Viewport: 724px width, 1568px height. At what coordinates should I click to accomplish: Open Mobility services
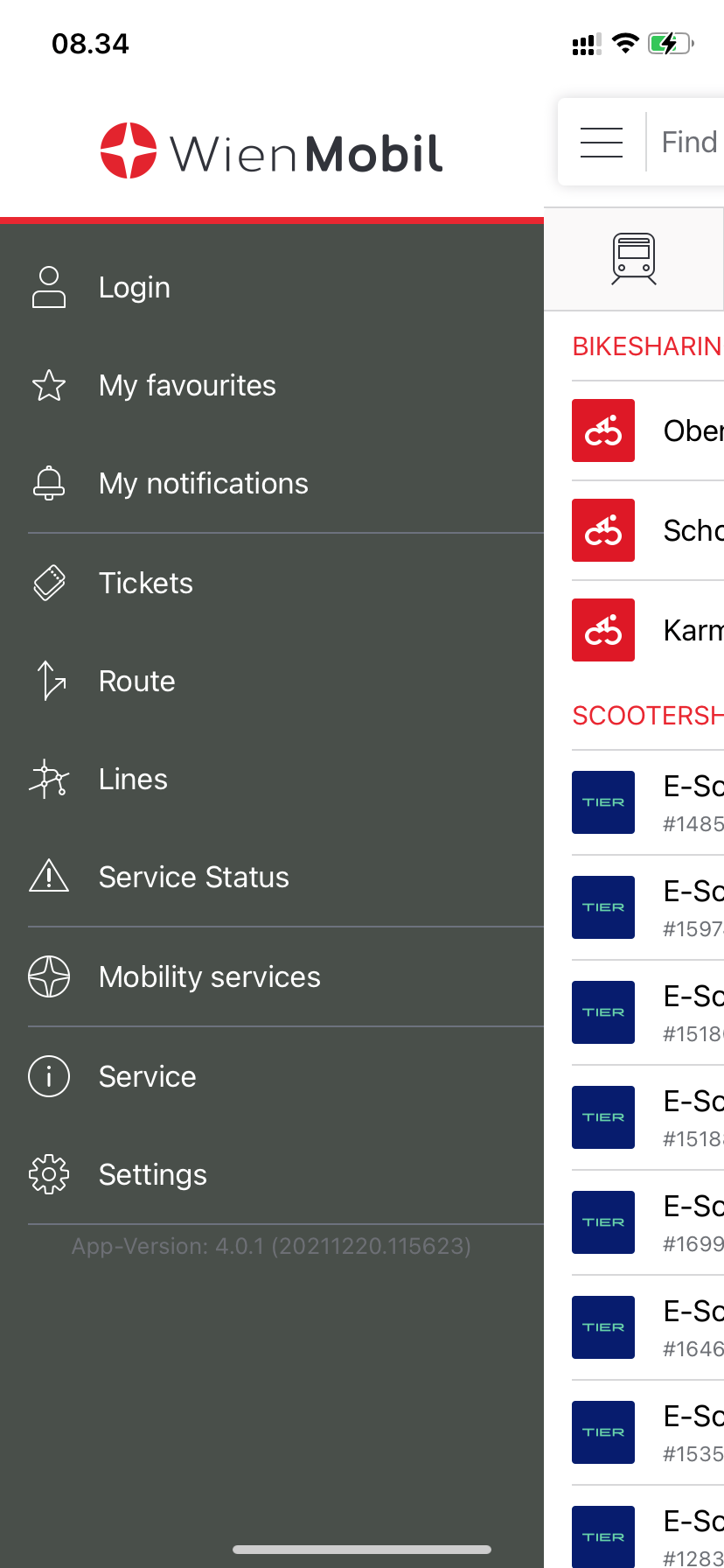(272, 976)
